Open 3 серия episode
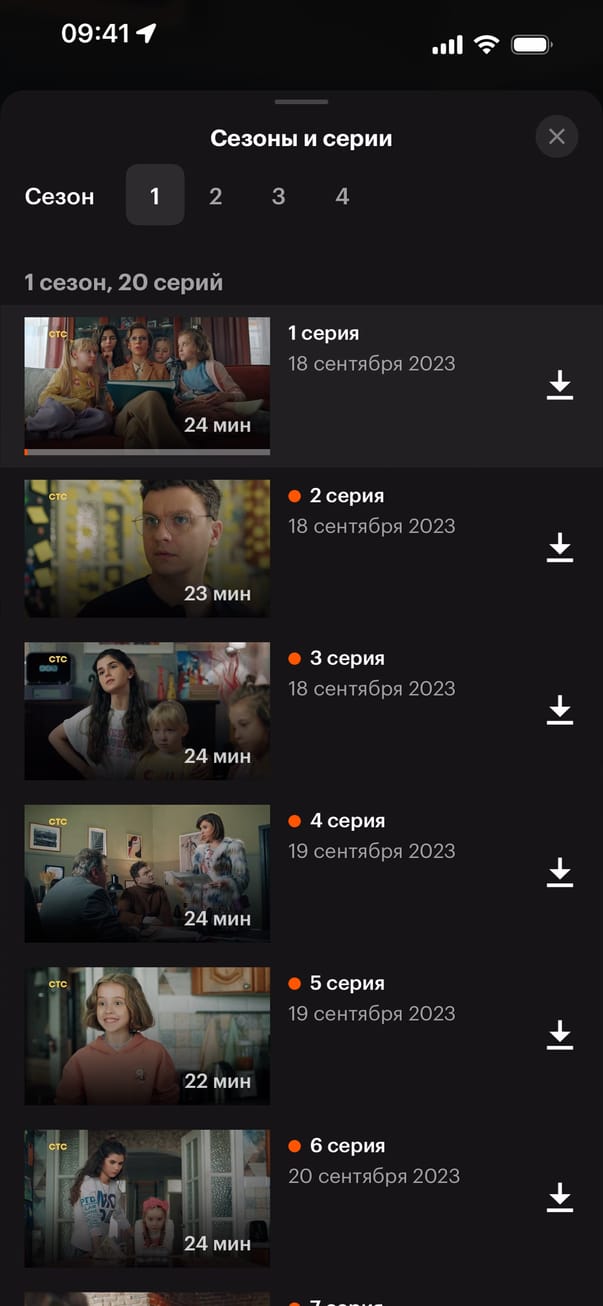The image size is (603, 1306). coord(147,710)
